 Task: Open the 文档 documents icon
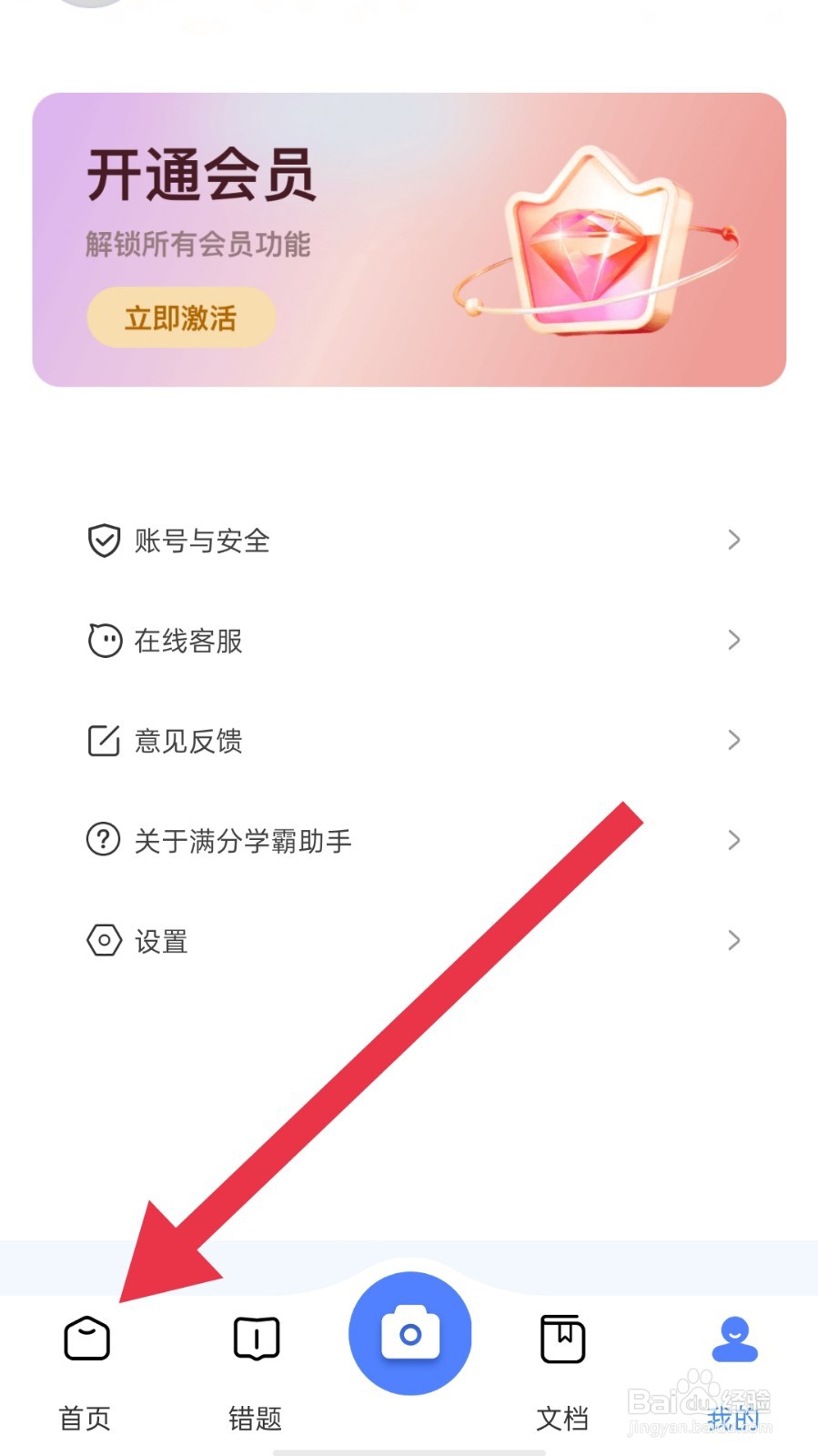[562, 1338]
